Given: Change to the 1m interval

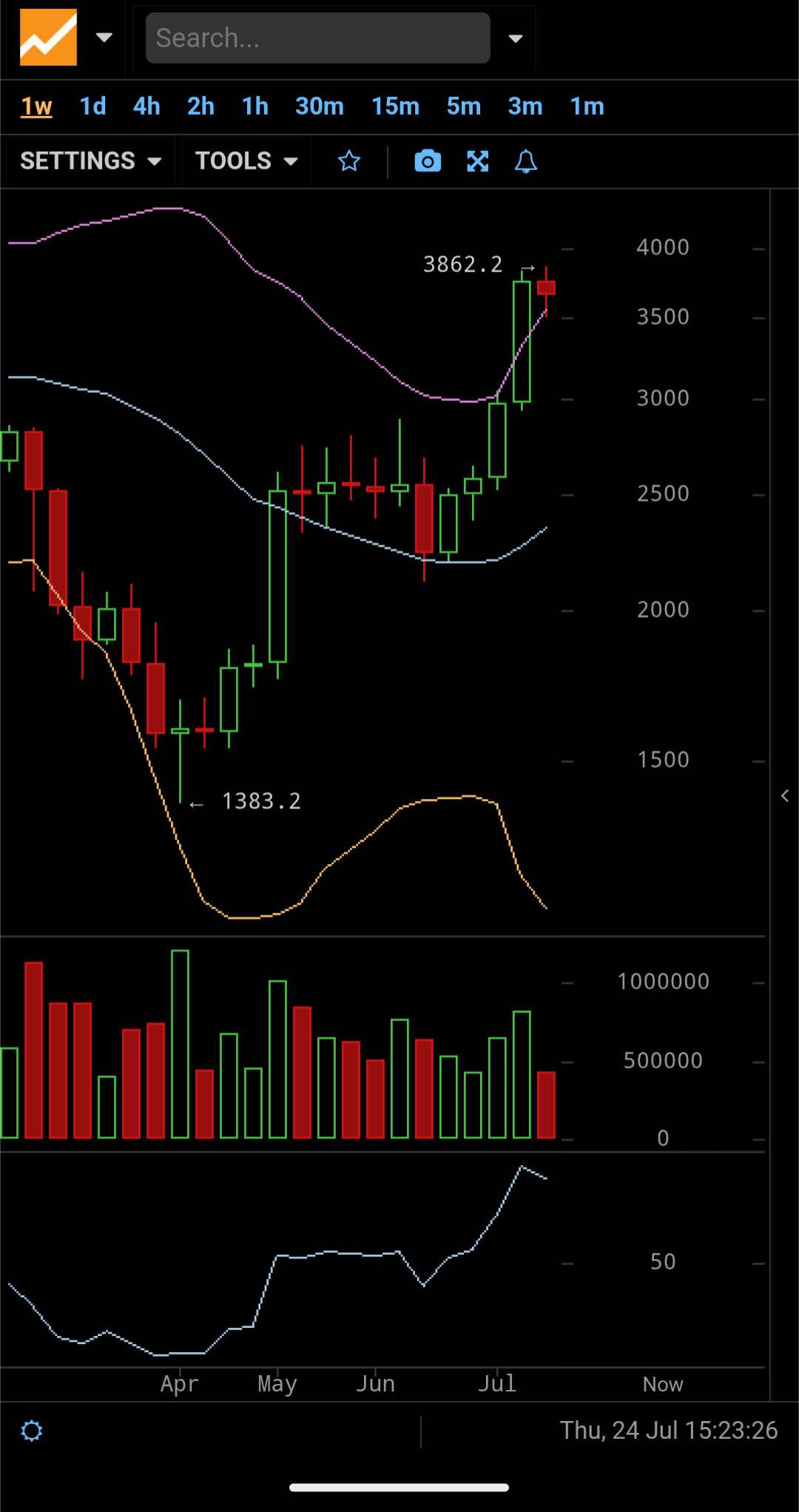Looking at the screenshot, I should 587,107.
